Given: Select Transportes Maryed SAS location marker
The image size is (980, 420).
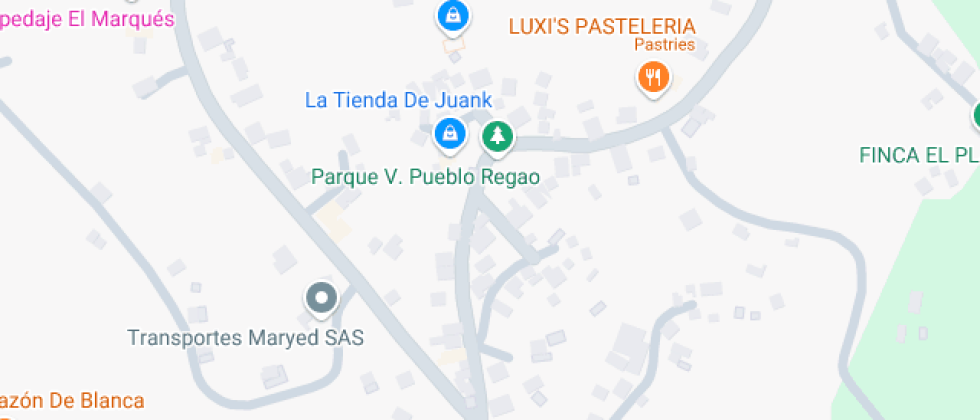Looking at the screenshot, I should [321, 297].
